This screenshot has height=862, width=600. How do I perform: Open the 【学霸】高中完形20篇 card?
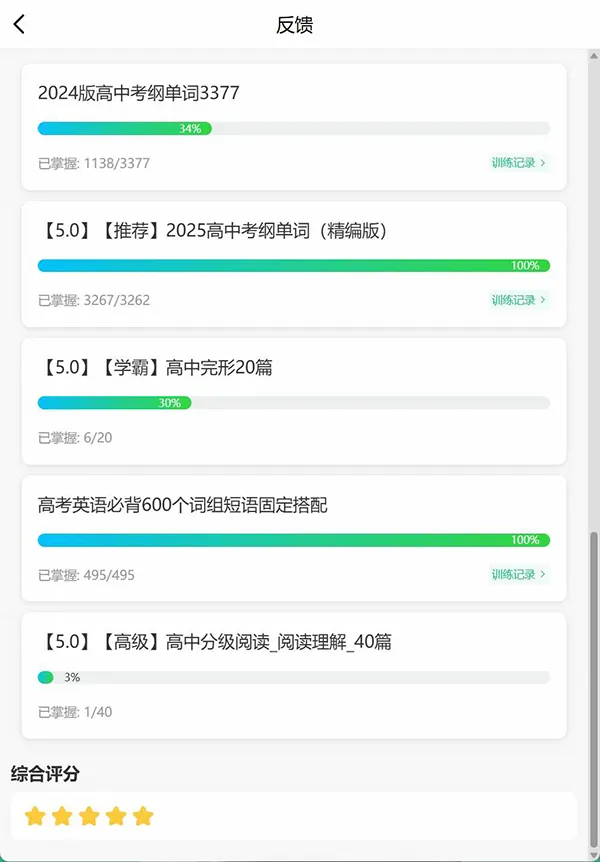(x=294, y=400)
